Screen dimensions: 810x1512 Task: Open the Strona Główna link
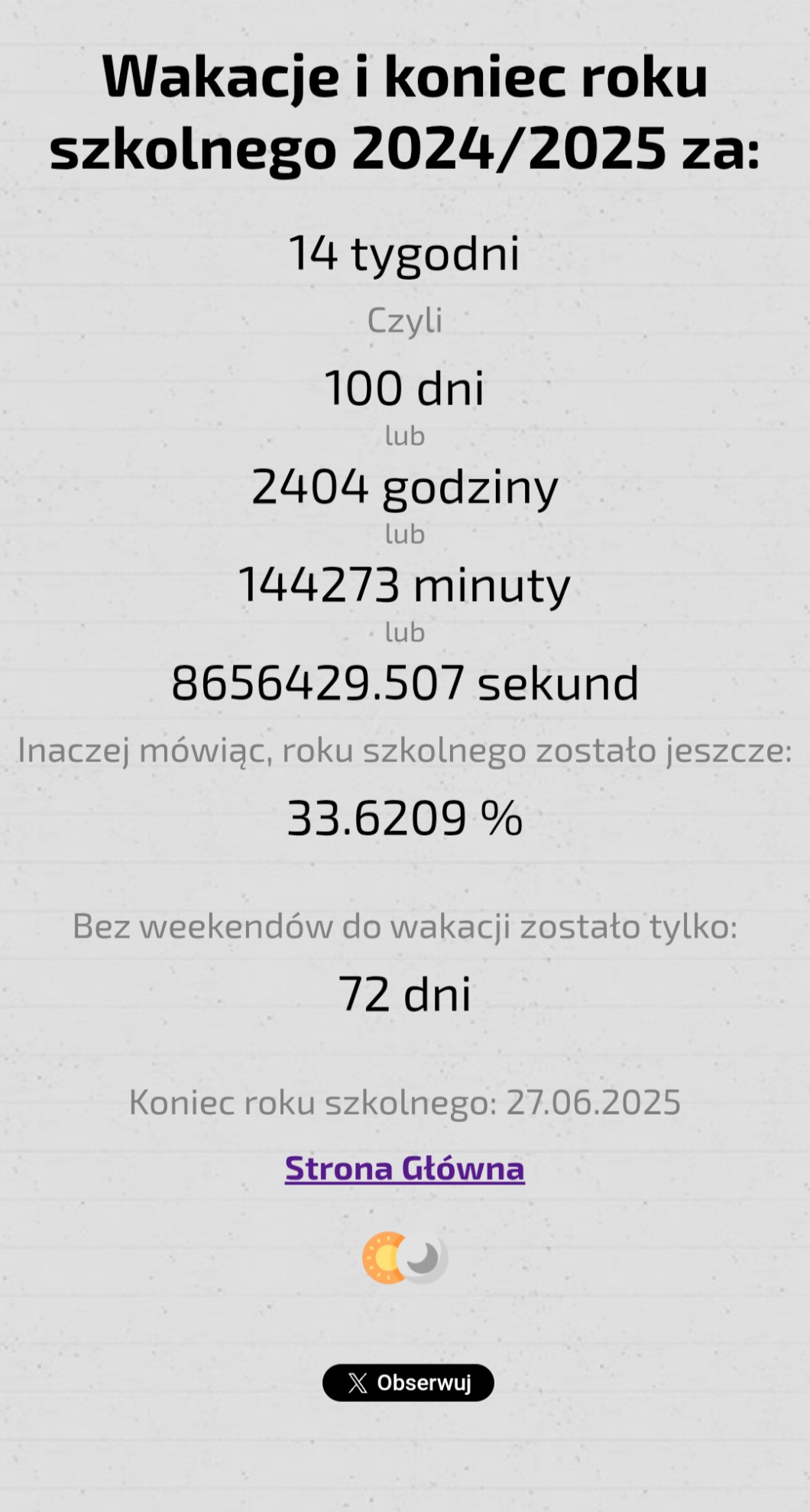pos(404,1168)
